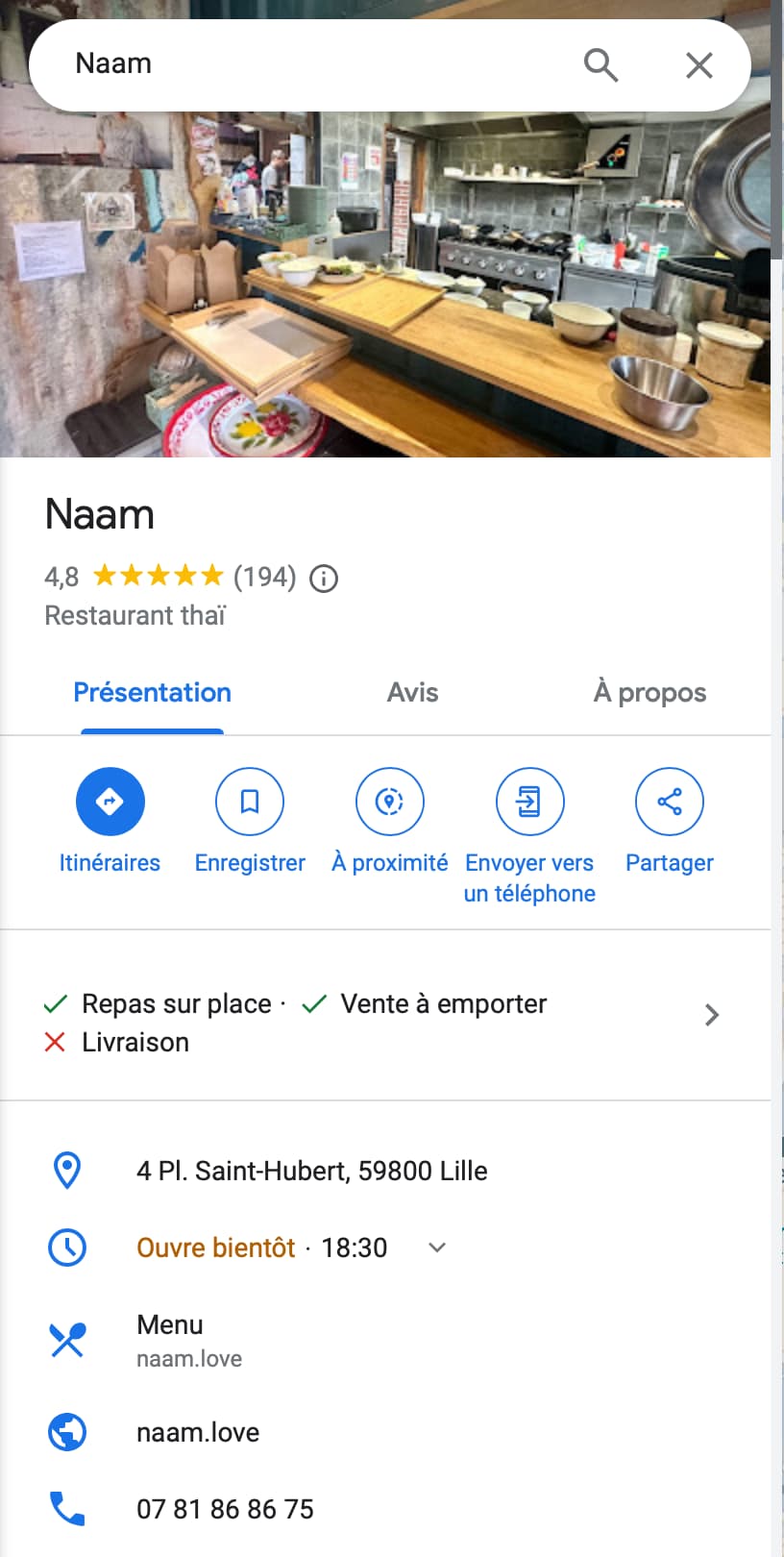Tap Envoyer vers un téléphone
Viewport: 784px width, 1557px height.
pyautogui.click(x=529, y=802)
